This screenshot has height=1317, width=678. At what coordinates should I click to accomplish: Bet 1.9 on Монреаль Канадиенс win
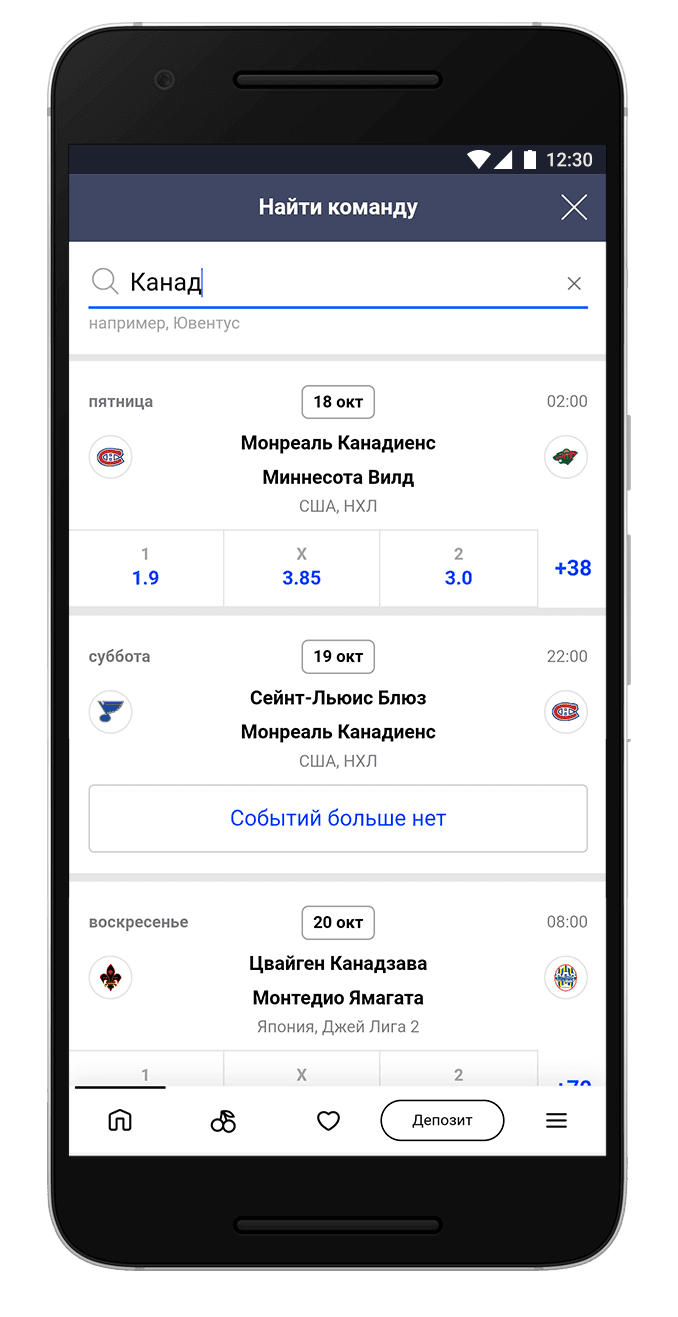click(146, 568)
